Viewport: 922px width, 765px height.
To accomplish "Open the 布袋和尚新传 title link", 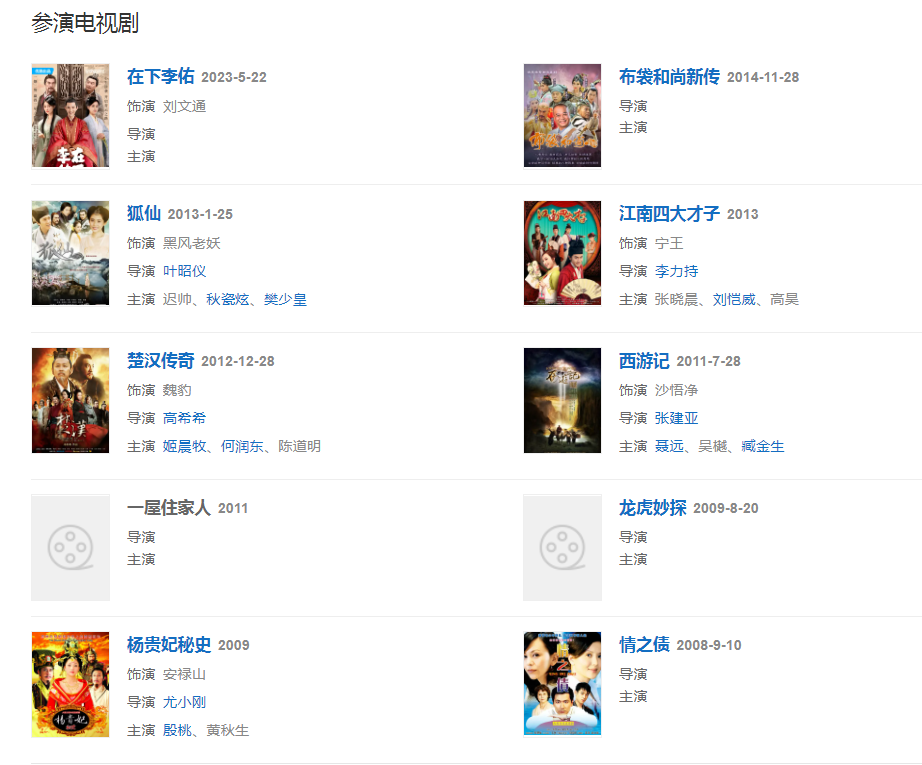I will tap(669, 77).
